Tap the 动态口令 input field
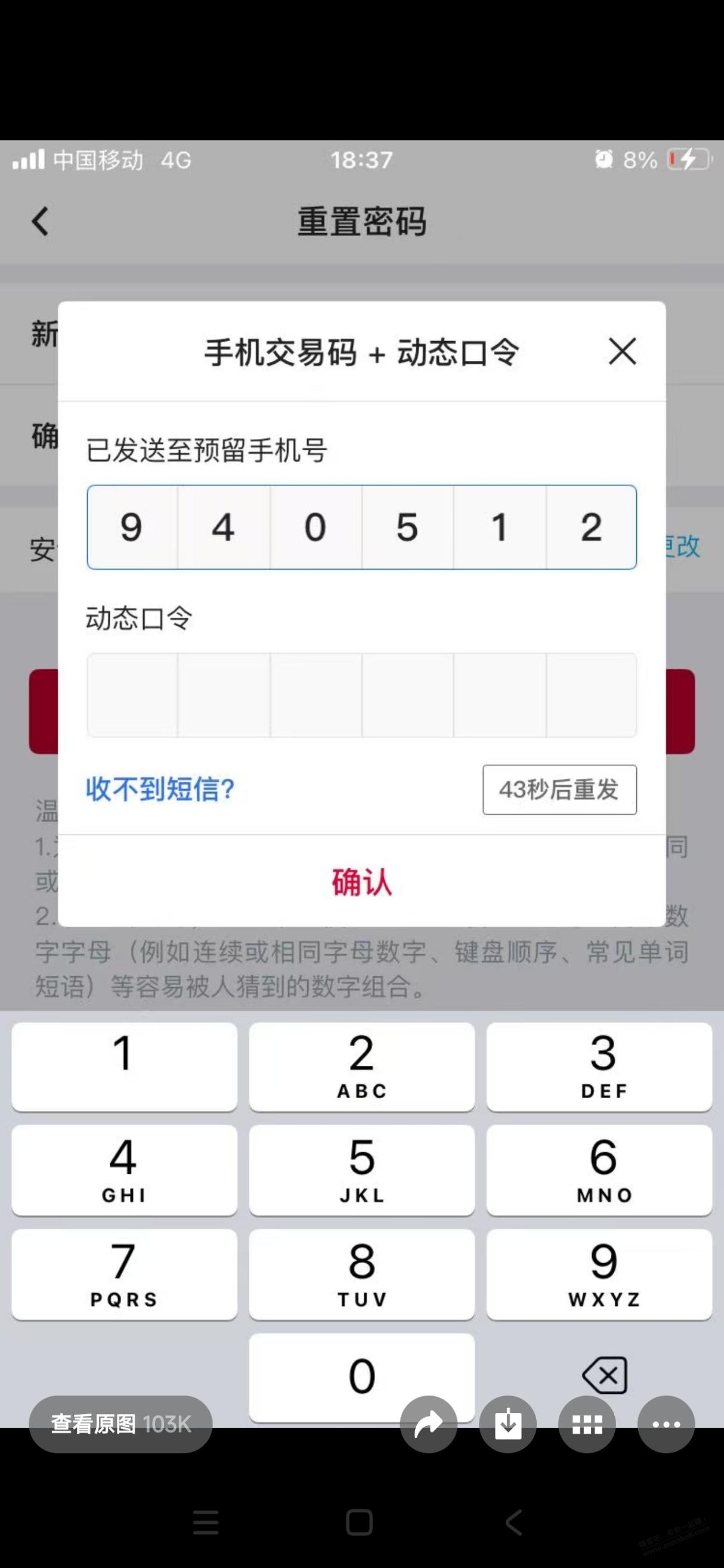 [361, 694]
